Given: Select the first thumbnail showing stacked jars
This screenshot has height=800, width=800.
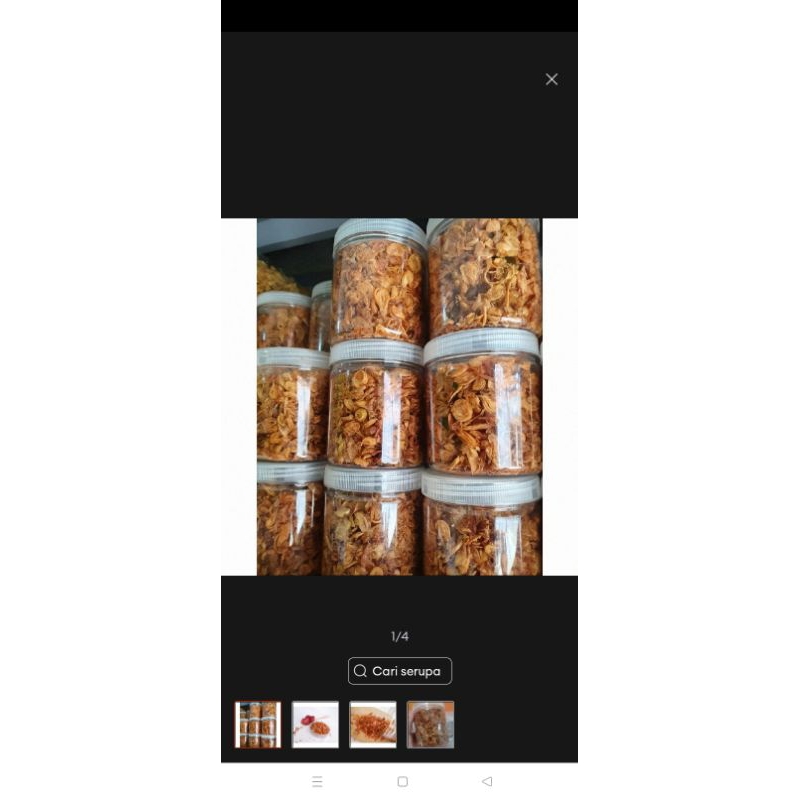Looking at the screenshot, I should [258, 725].
